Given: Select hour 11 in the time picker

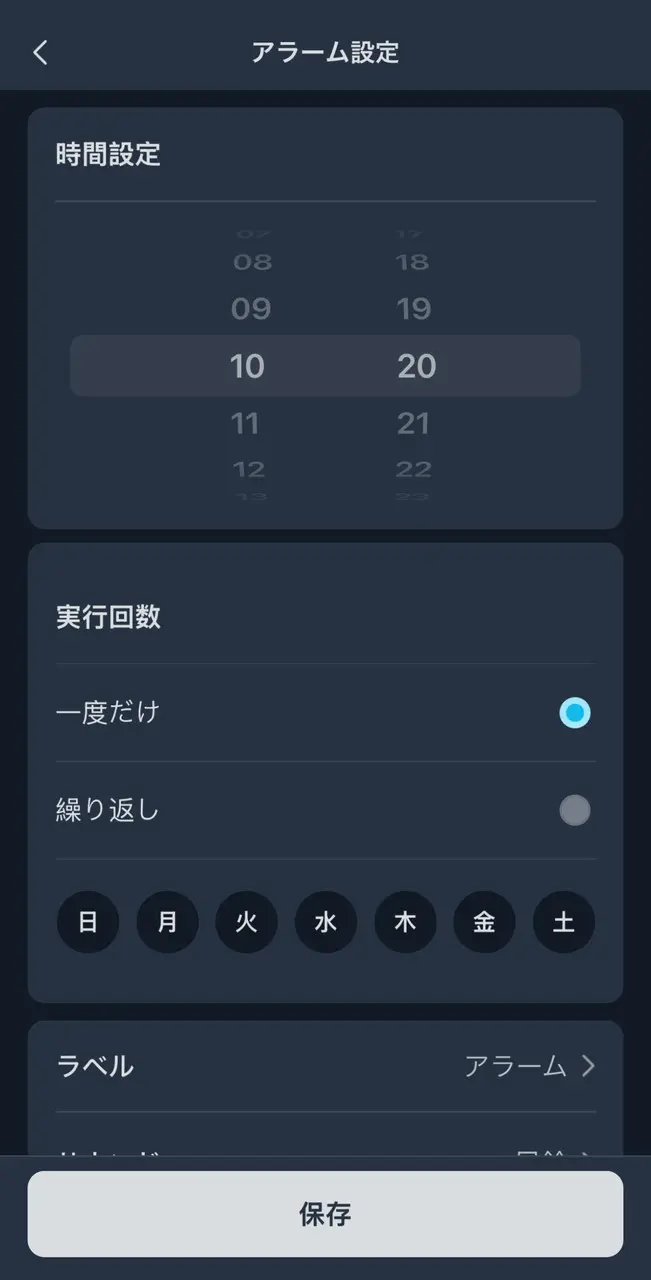Looking at the screenshot, I should [246, 424].
